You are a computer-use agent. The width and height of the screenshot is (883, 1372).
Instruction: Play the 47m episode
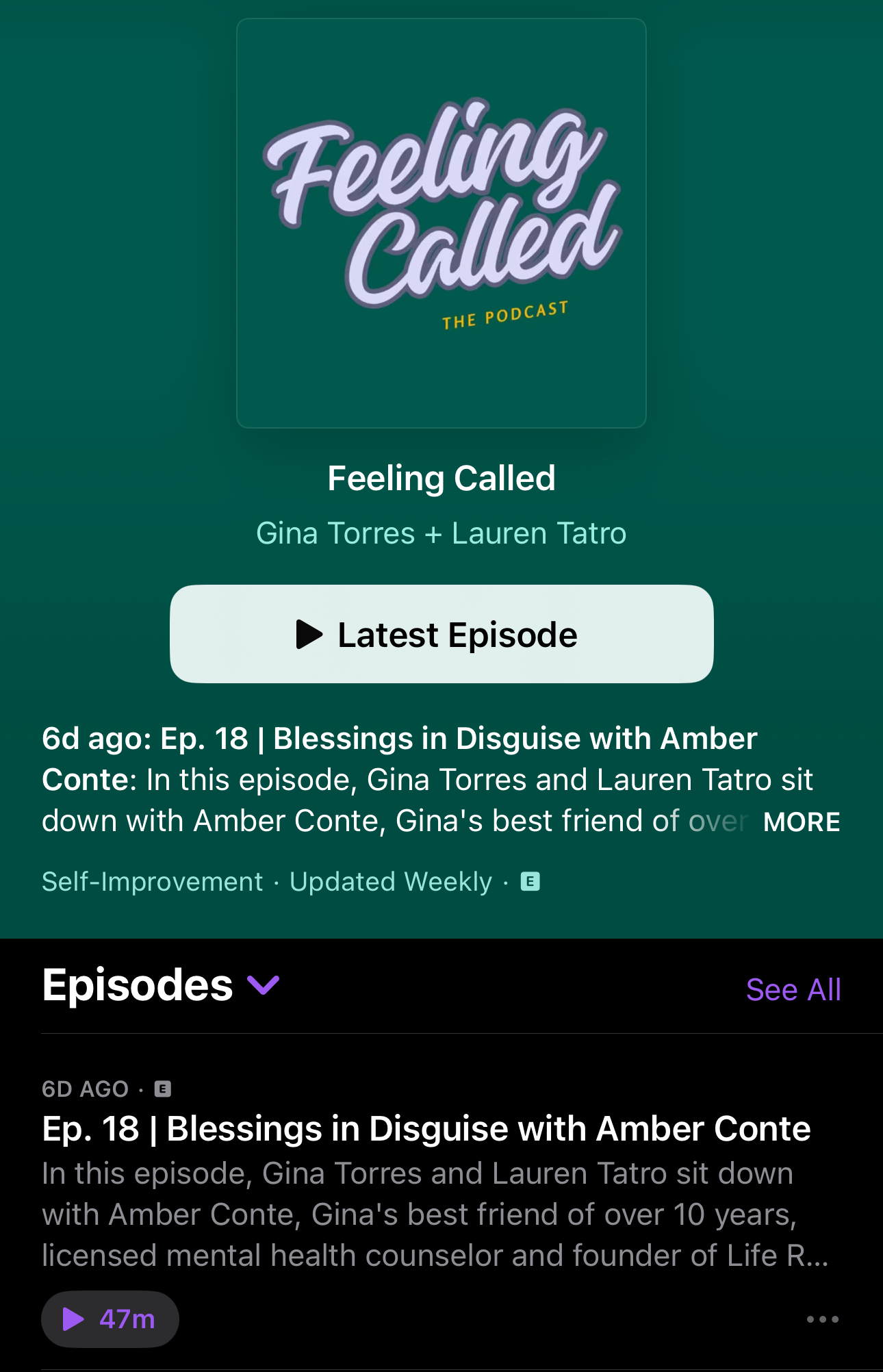[x=110, y=1319]
